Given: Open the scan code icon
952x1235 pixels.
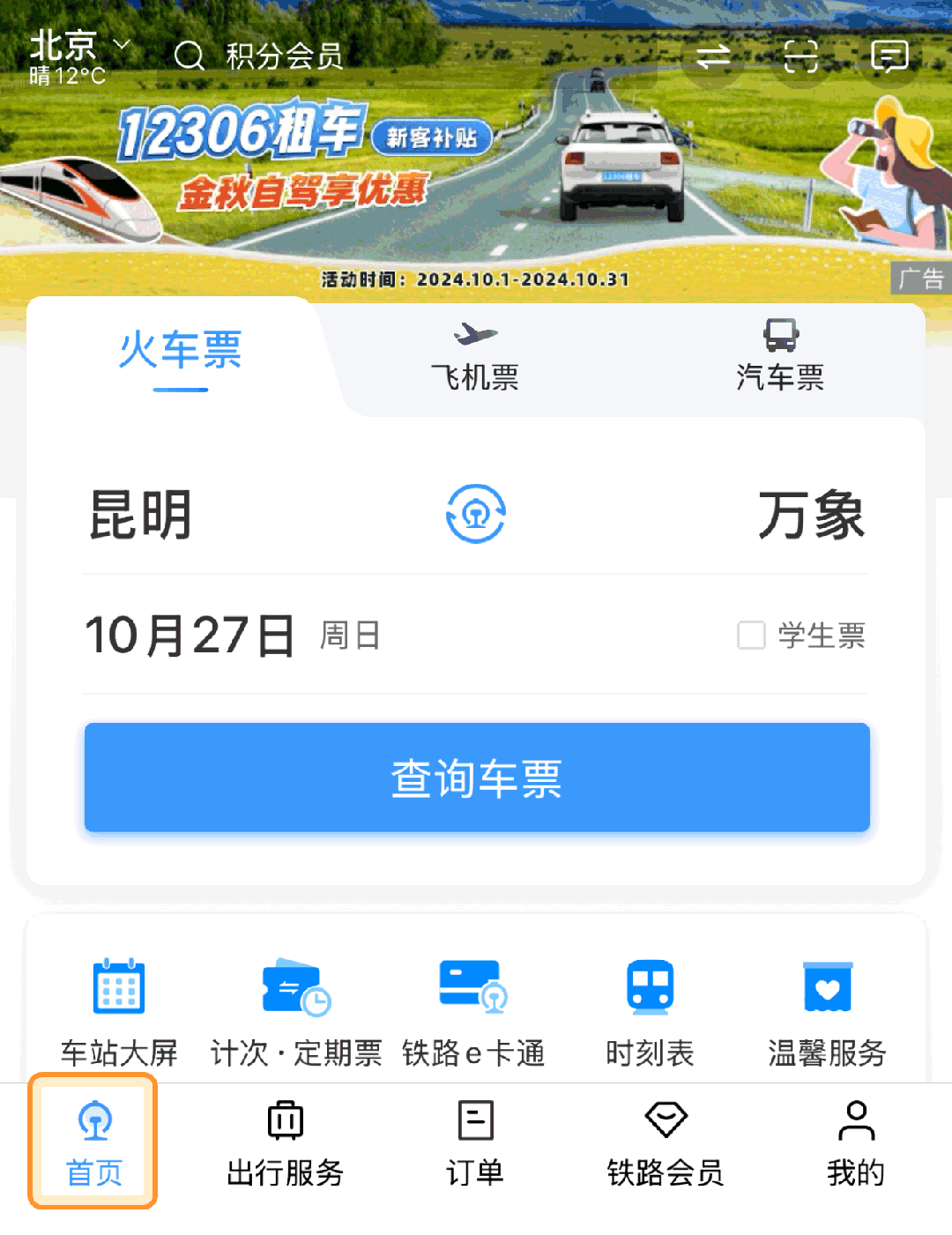Looking at the screenshot, I should pyautogui.click(x=800, y=56).
